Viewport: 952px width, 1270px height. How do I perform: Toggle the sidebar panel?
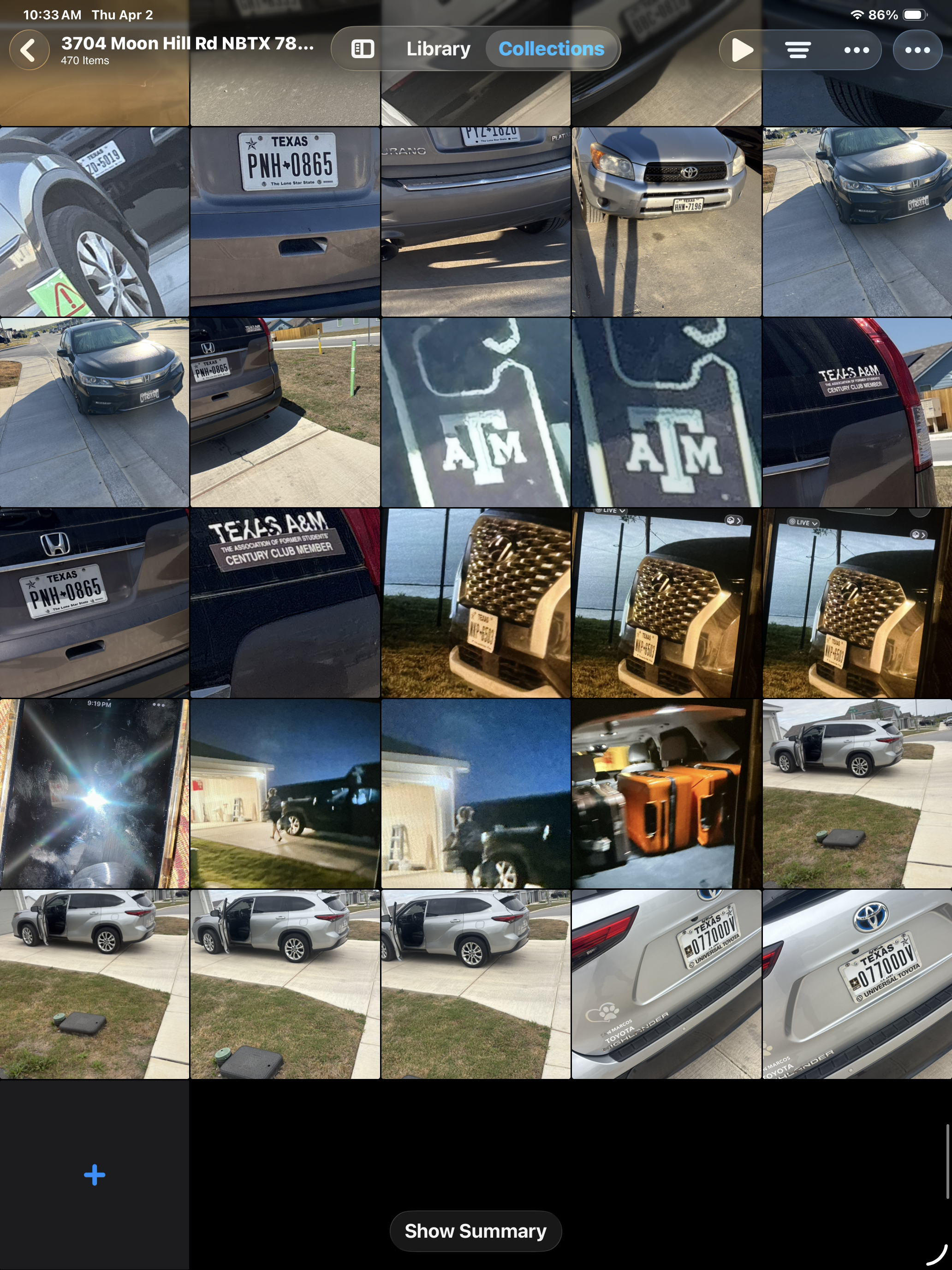pyautogui.click(x=362, y=49)
